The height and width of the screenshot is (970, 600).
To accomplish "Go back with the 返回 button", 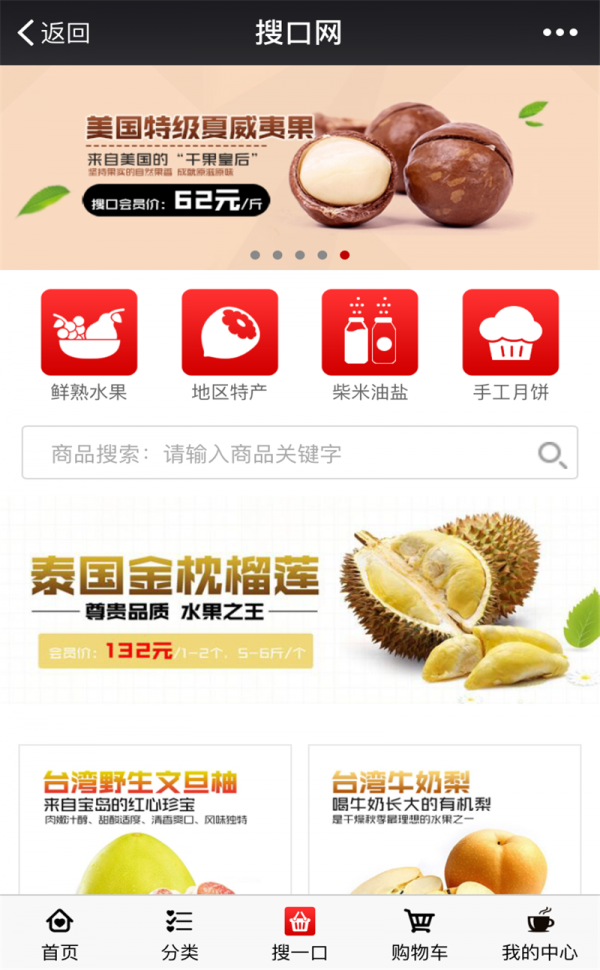I will click(x=54, y=33).
